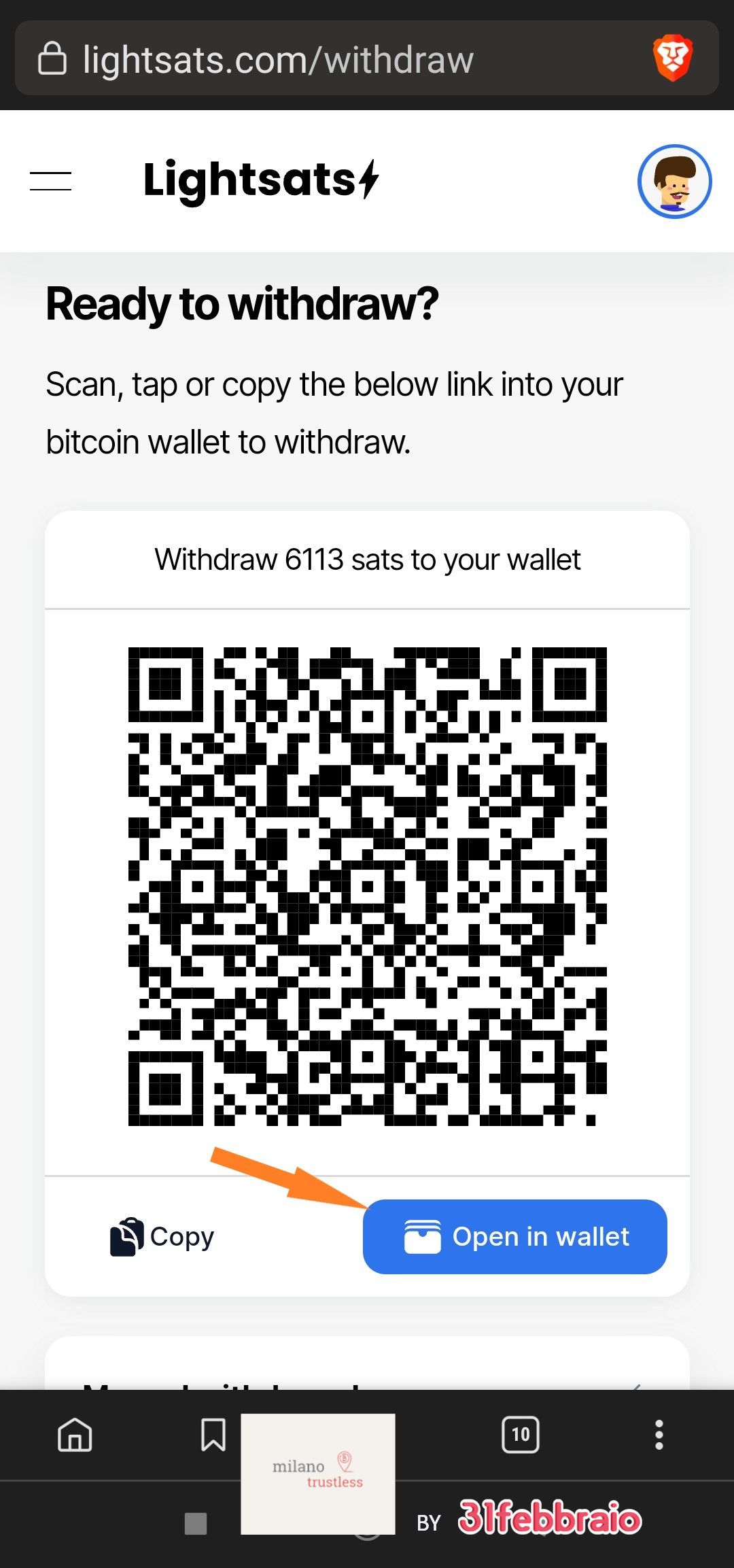Open the tab switcher showing 10
This screenshot has height=1568, width=734.
521,1435
